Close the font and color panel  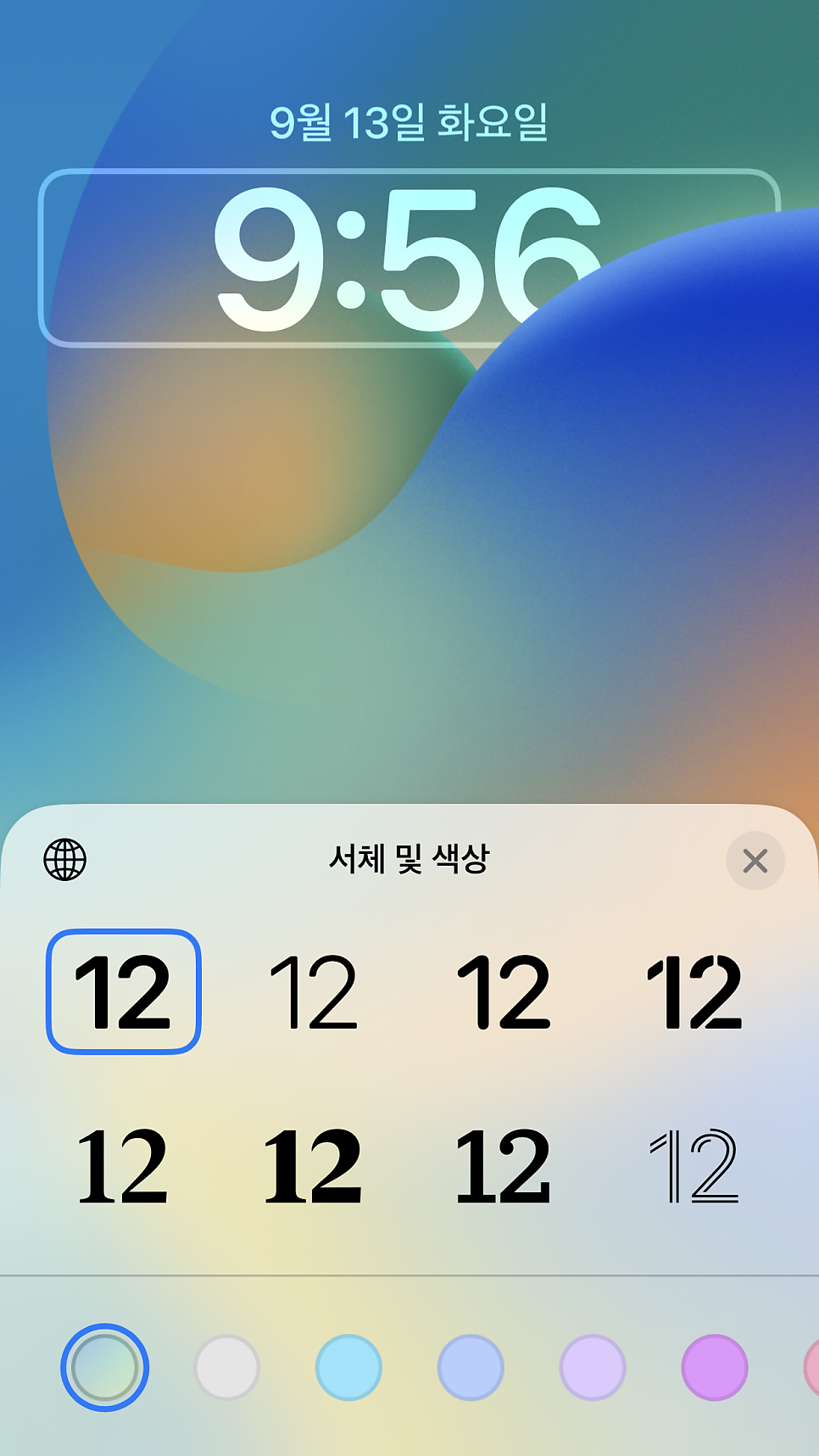755,861
